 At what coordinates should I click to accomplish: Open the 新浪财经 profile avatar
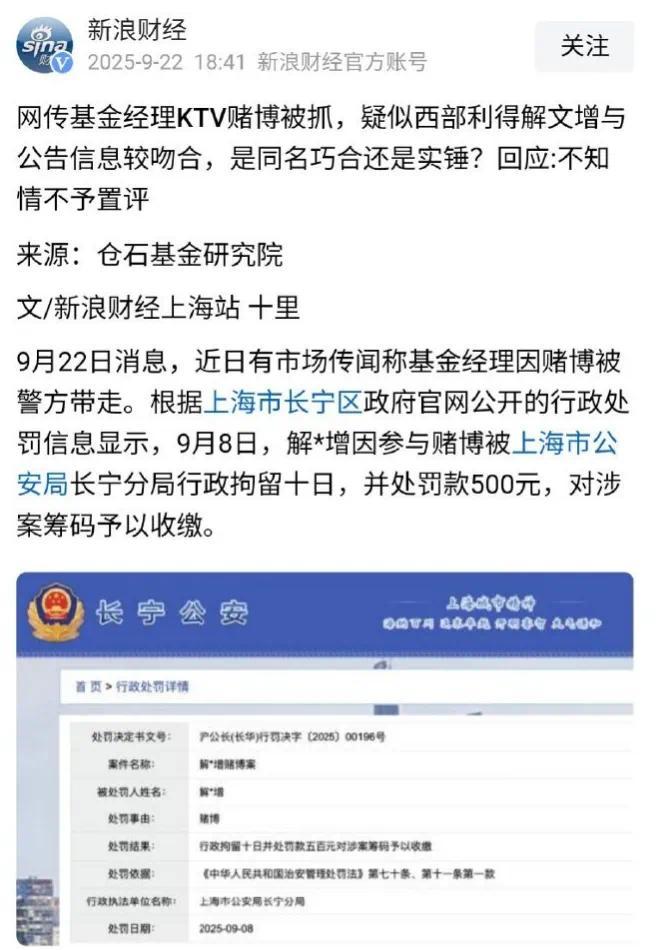coord(45,47)
